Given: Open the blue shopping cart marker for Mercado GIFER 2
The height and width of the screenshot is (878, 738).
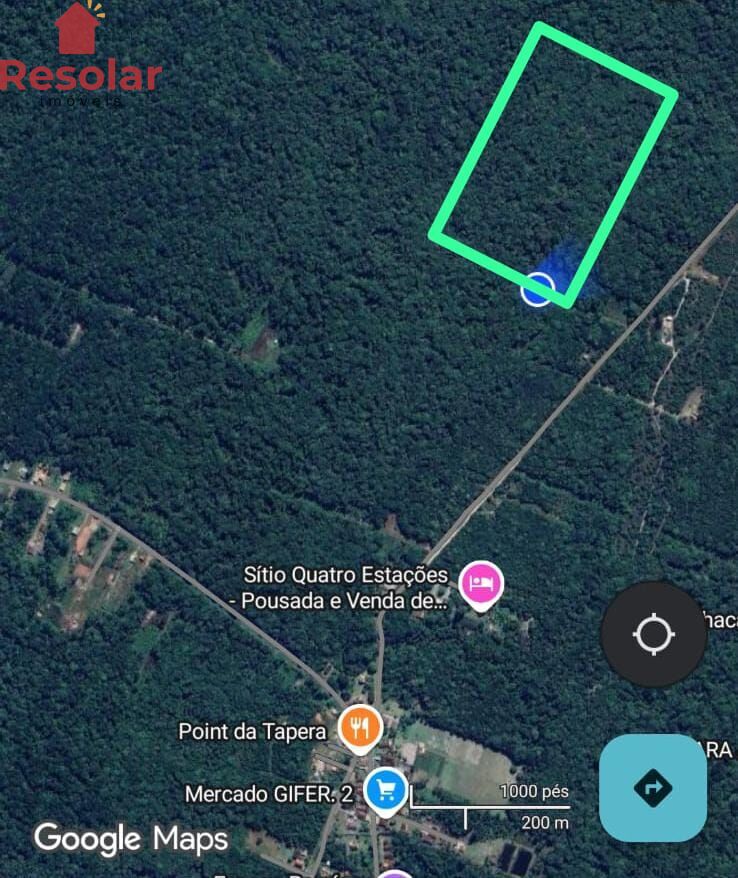Looking at the screenshot, I should [x=385, y=791].
